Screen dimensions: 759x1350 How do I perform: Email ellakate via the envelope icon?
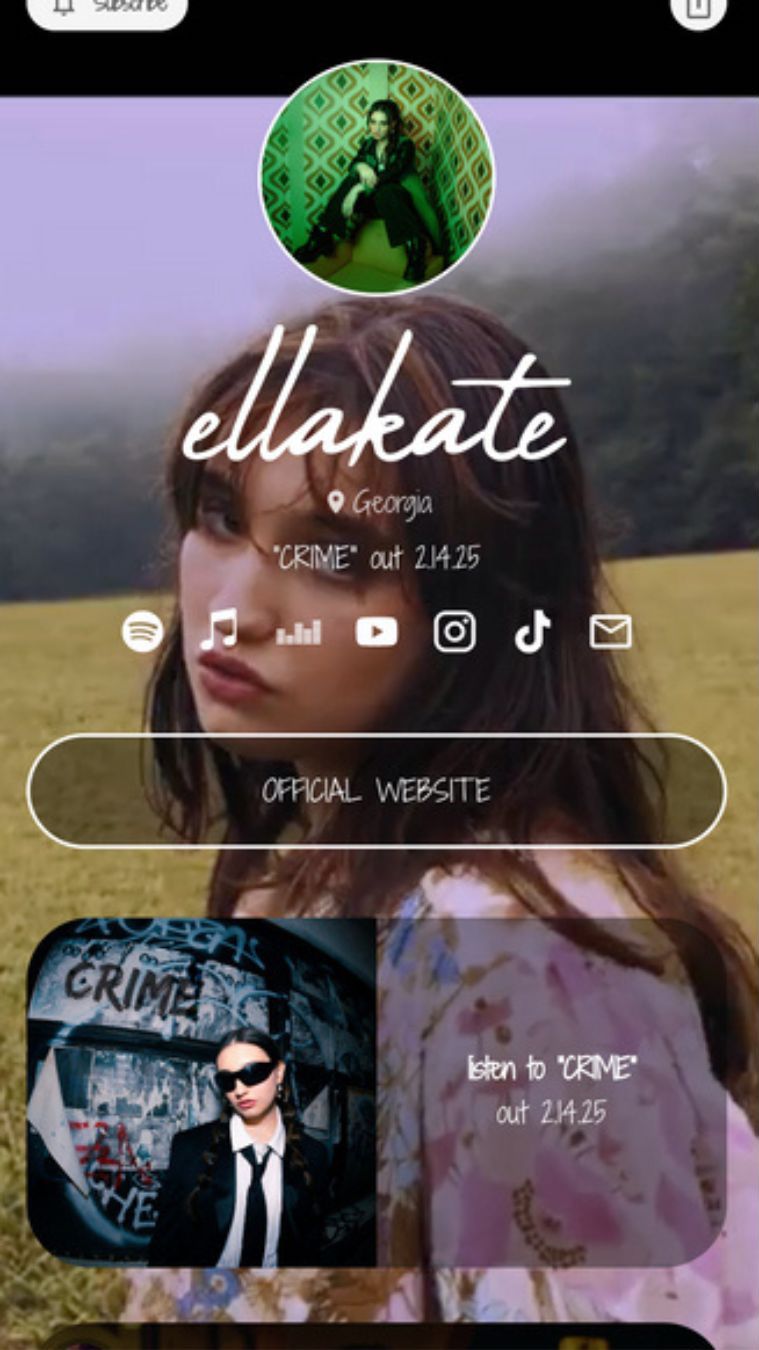[610, 632]
